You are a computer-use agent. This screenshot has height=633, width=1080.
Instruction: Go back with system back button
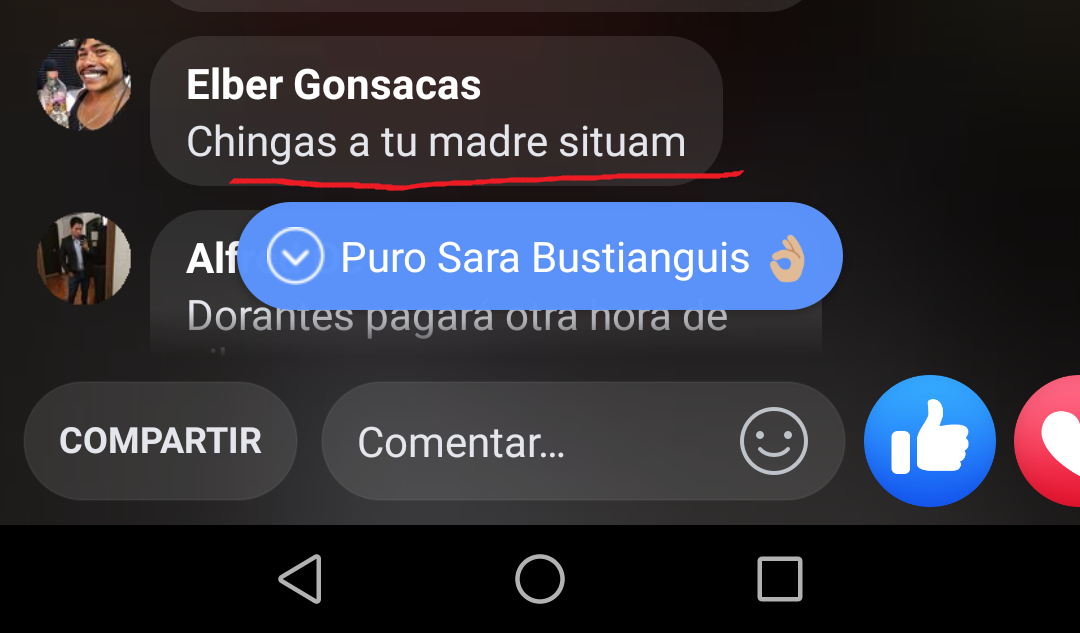click(300, 578)
